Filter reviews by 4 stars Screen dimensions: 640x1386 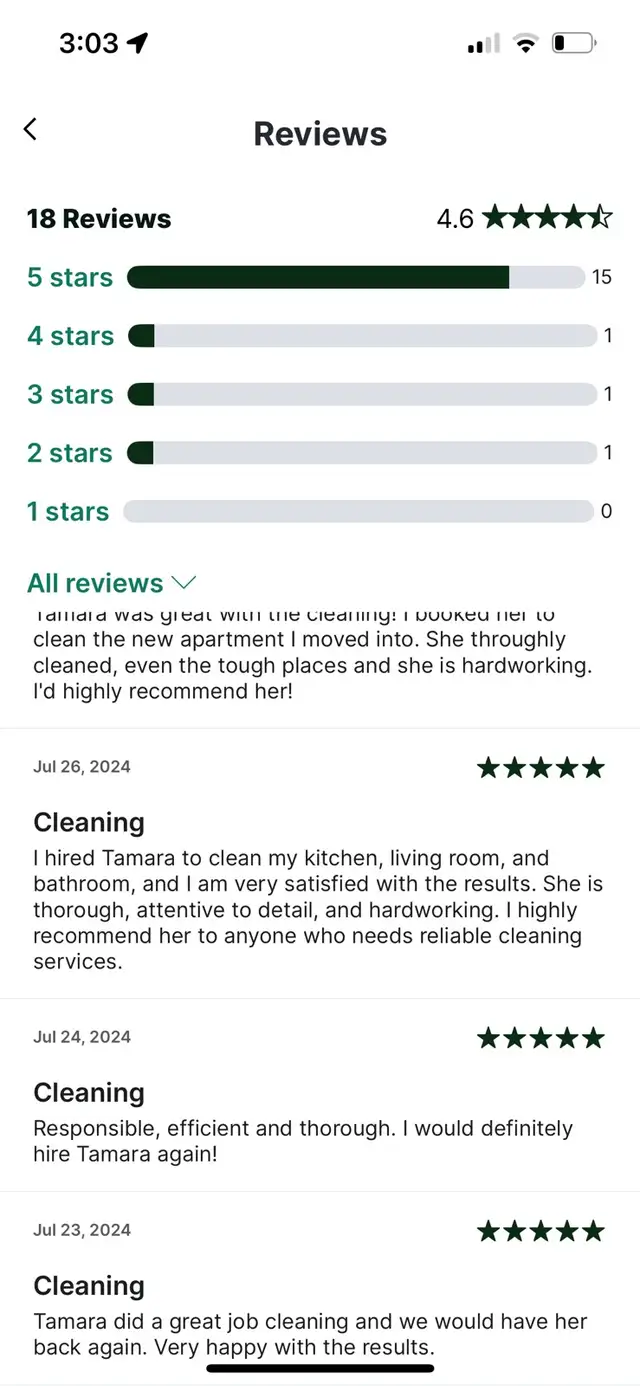point(319,336)
